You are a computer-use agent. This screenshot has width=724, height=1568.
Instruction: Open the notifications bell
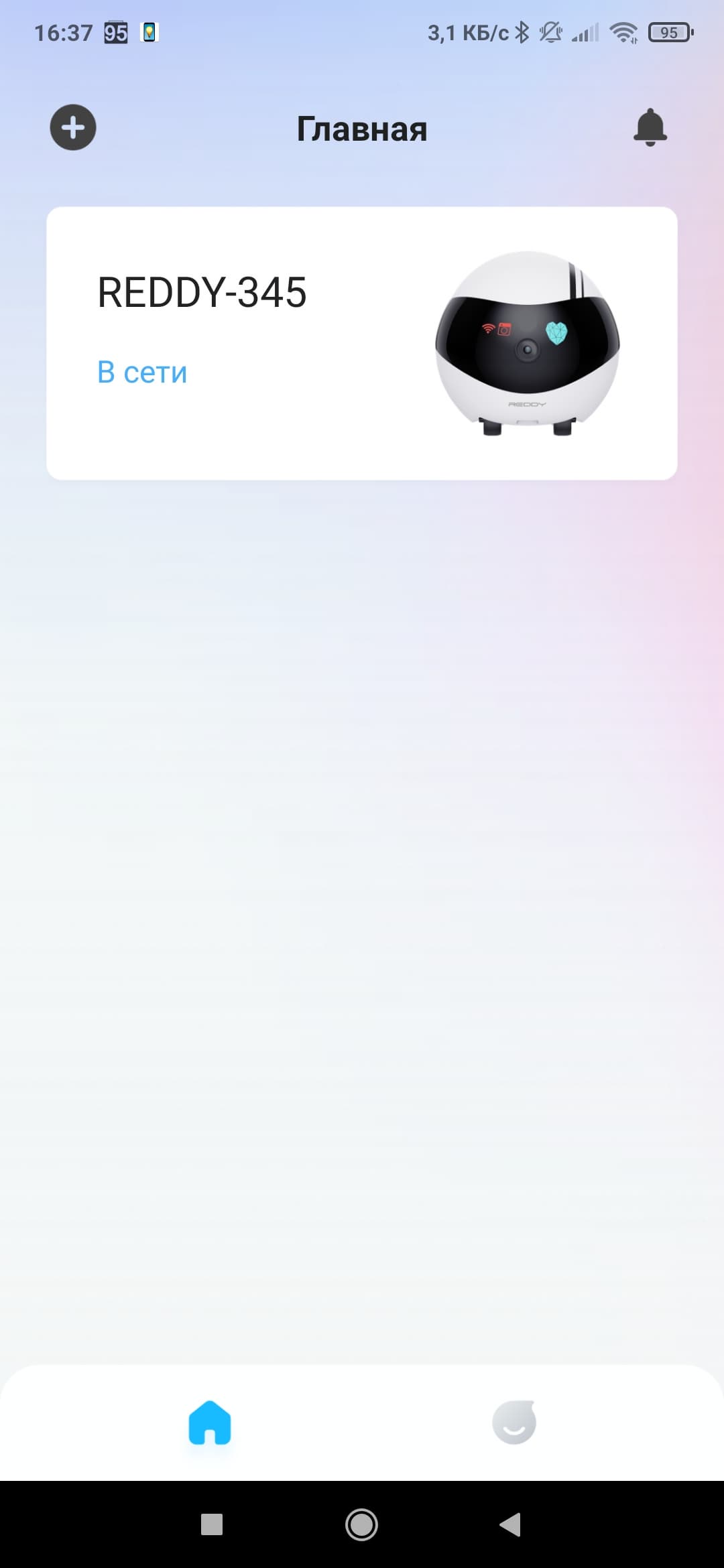click(x=650, y=127)
